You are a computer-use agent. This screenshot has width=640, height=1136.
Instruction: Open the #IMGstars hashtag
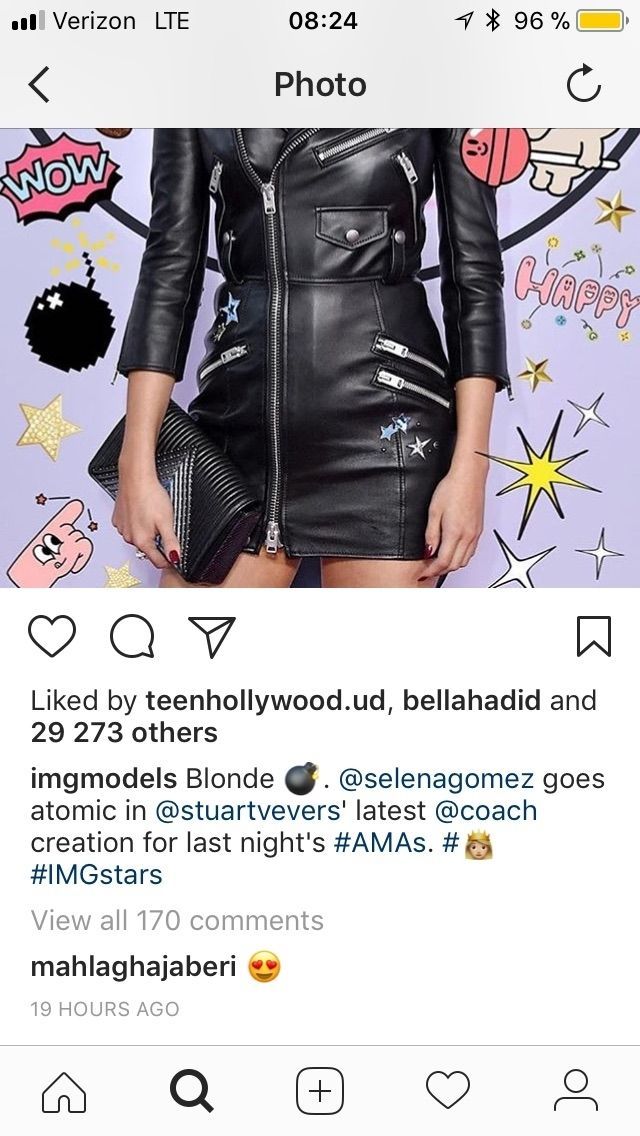(x=96, y=874)
